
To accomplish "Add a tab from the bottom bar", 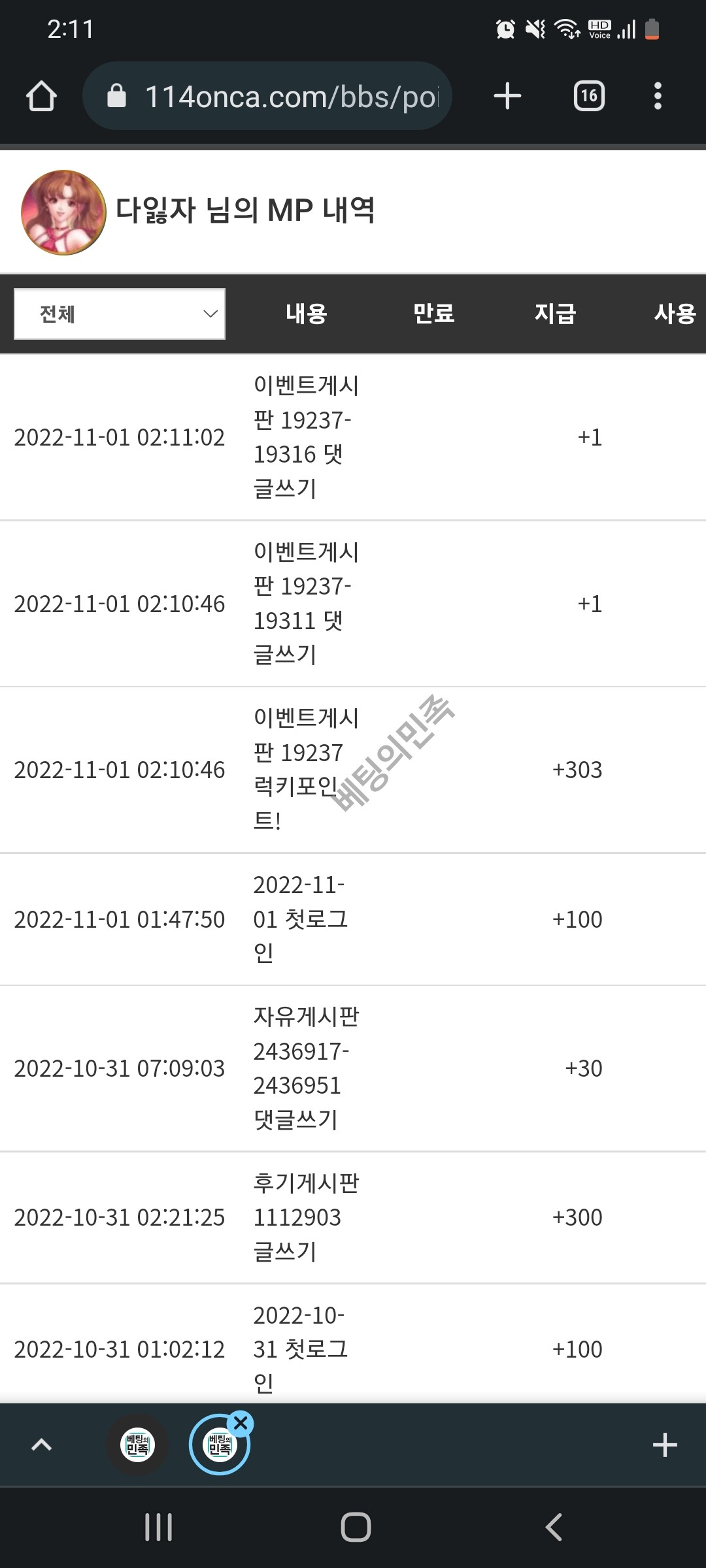I will [x=664, y=1445].
